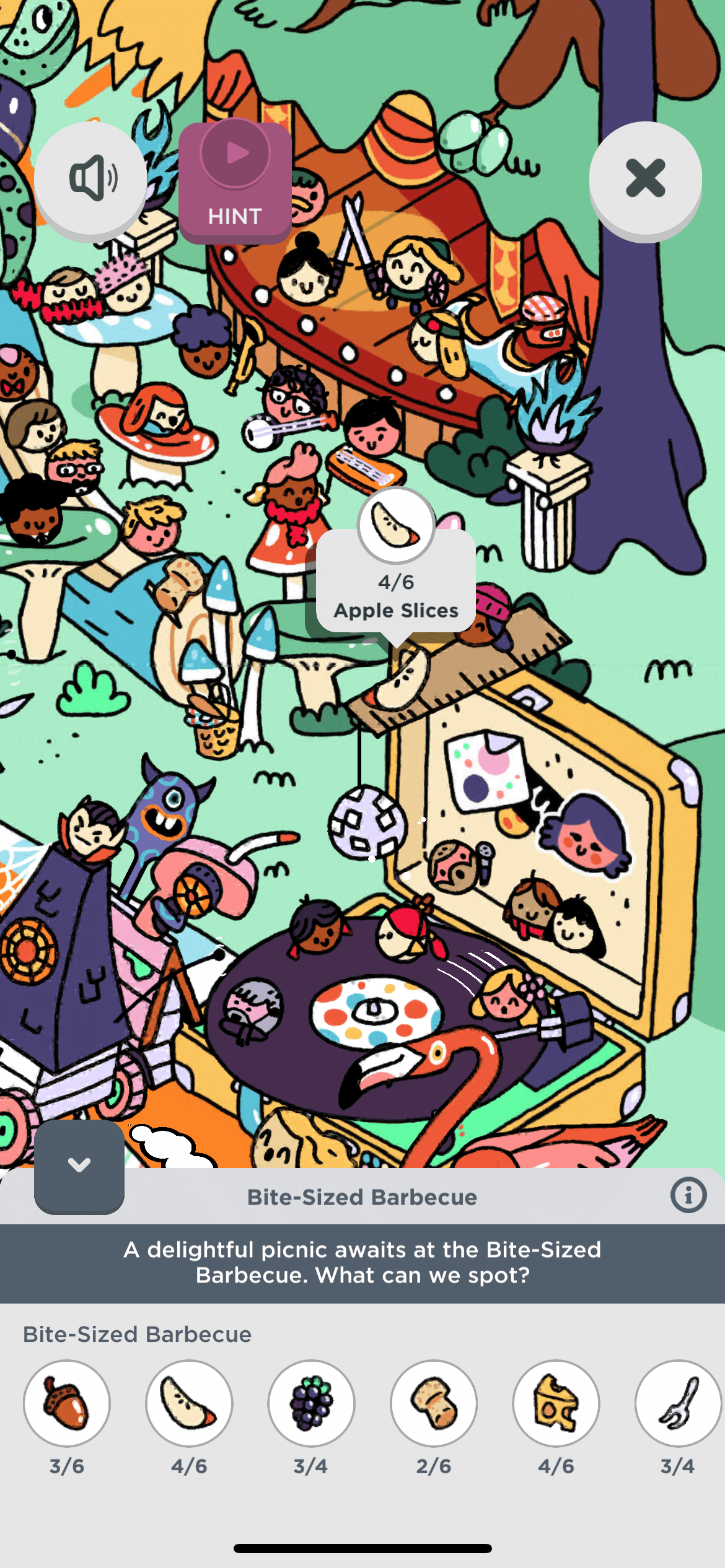
Task: Mute the game sound
Action: click(x=91, y=178)
